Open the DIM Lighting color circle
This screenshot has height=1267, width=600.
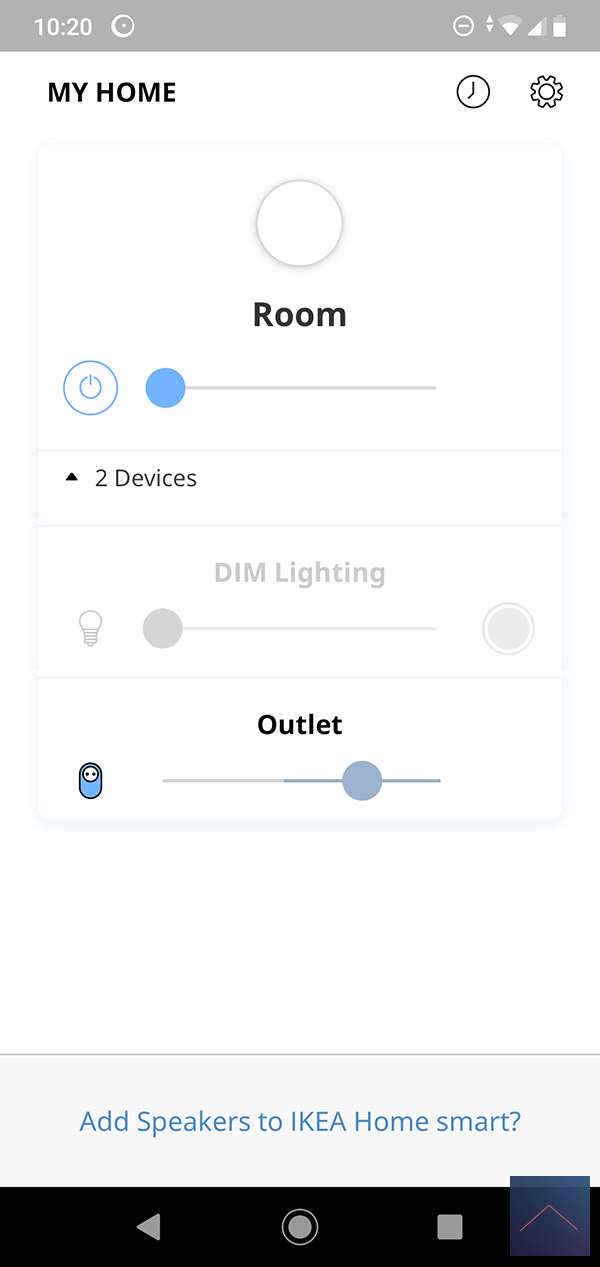[508, 629]
